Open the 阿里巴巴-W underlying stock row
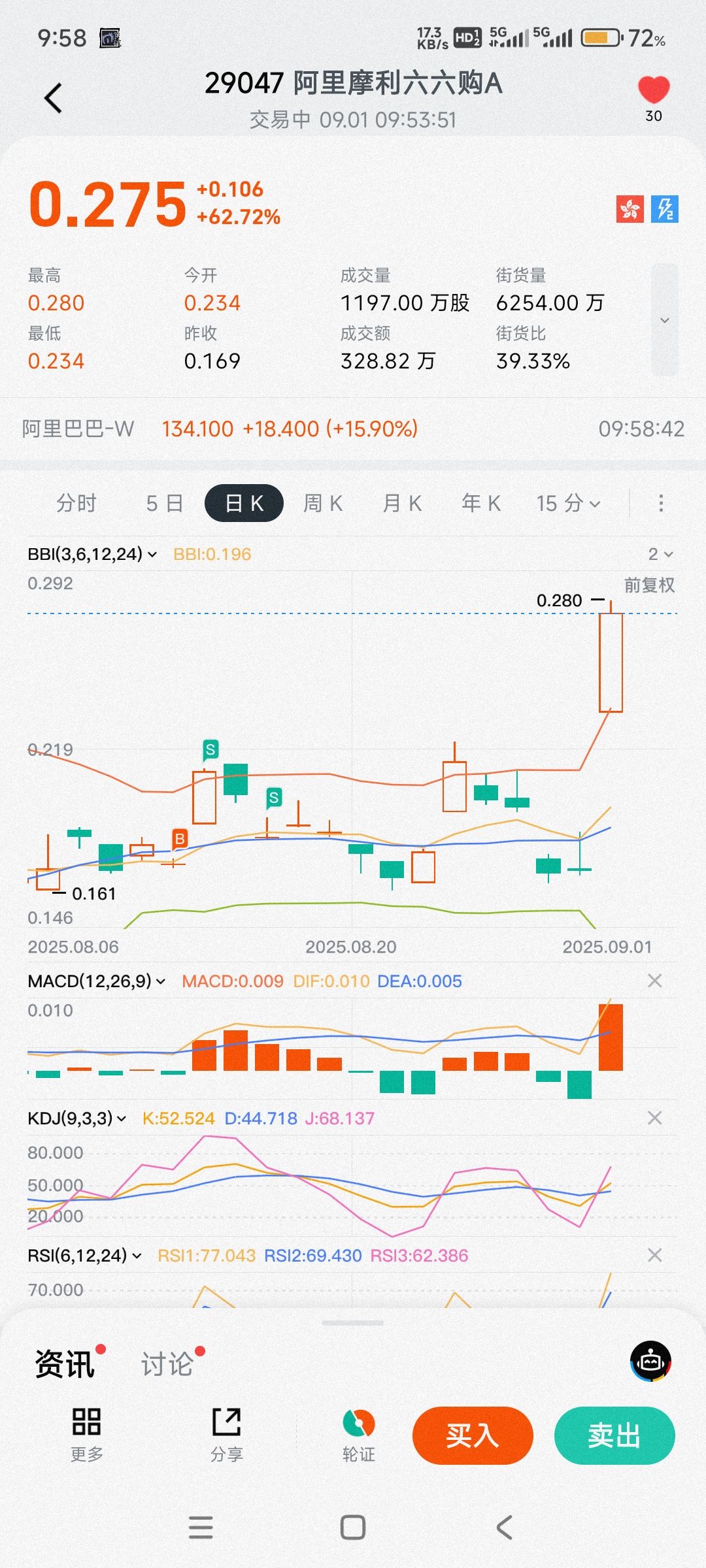Viewport: 706px width, 1568px height. tap(353, 429)
